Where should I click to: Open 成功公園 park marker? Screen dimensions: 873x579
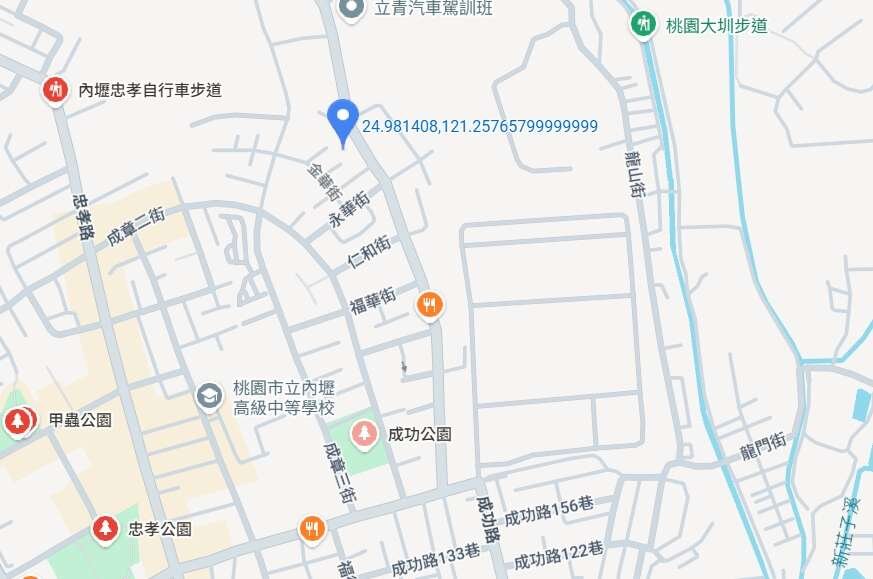pyautogui.click(x=364, y=433)
